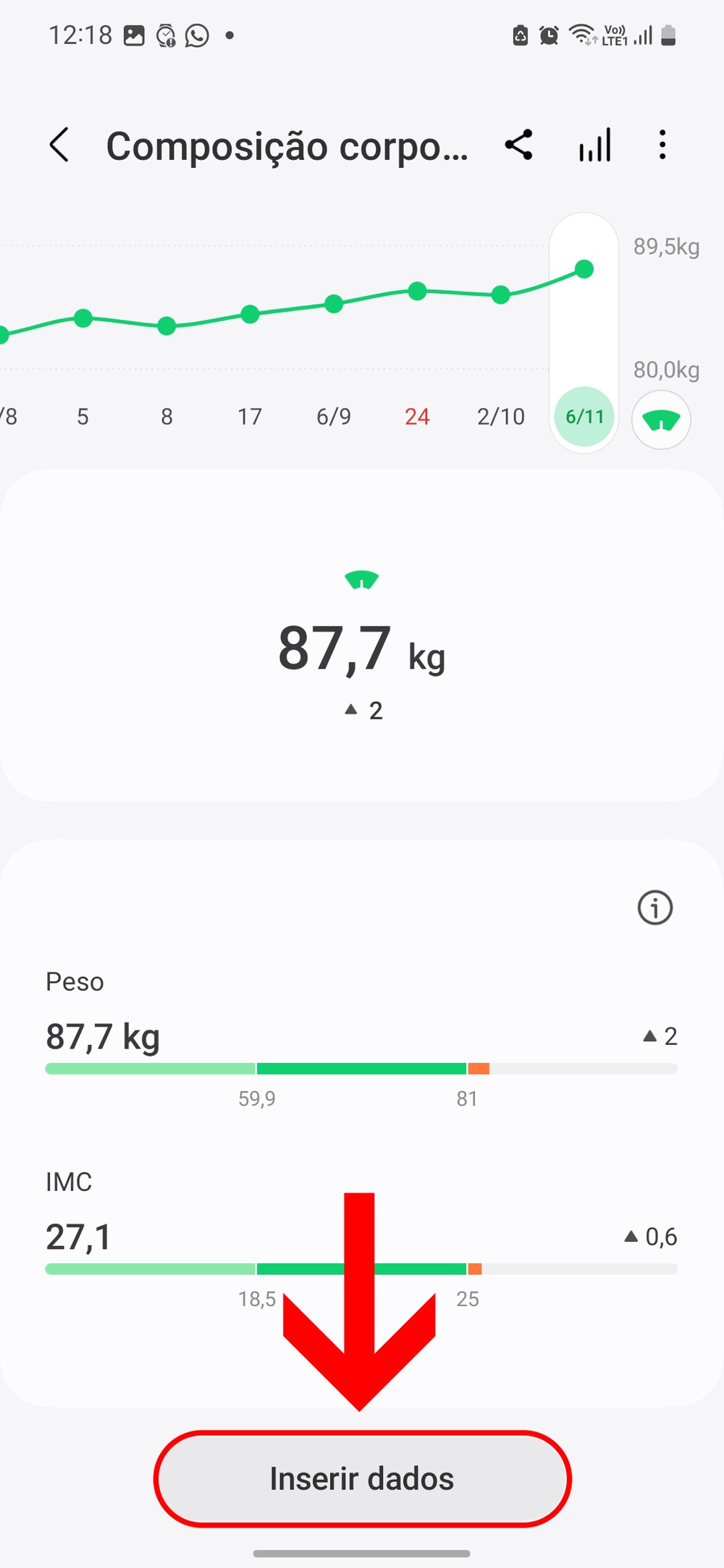Tap the green weight scale icon beside chart
The width and height of the screenshot is (724, 1568).
tap(661, 420)
